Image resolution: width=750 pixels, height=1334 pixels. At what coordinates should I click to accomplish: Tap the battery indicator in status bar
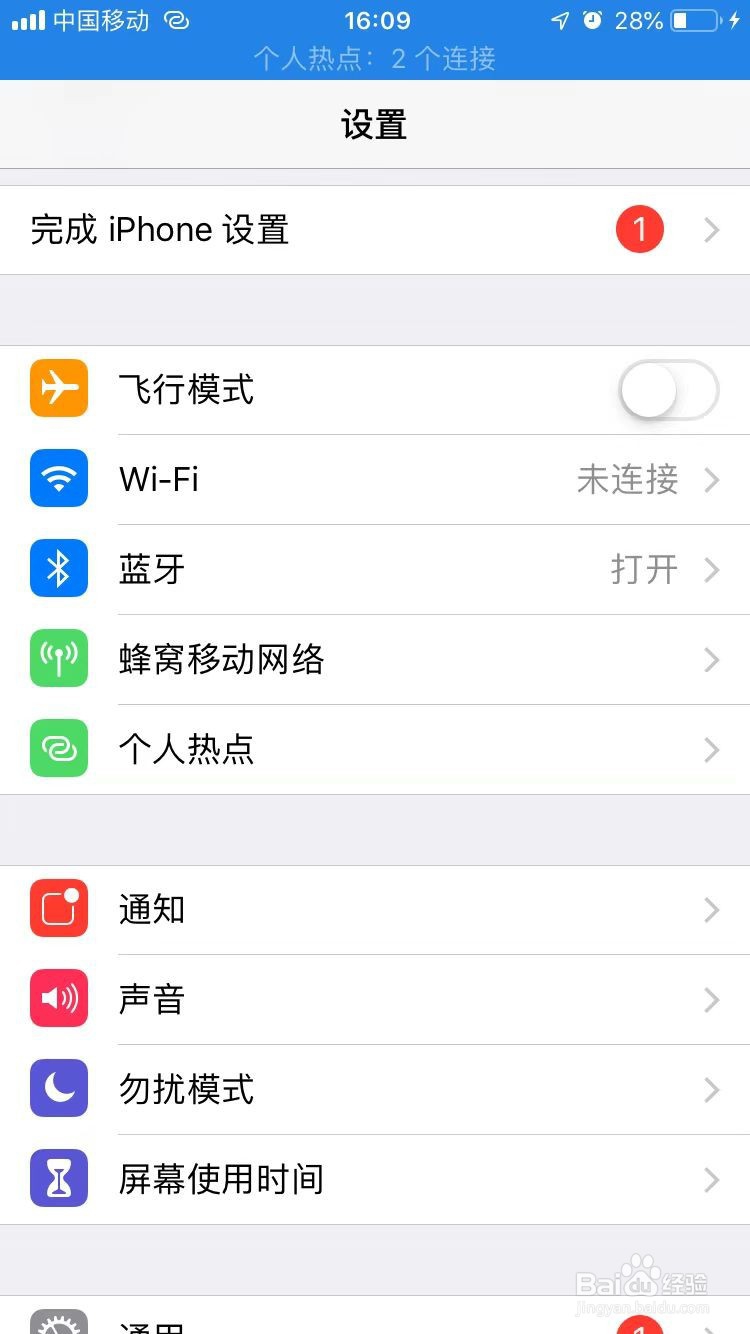tap(693, 20)
